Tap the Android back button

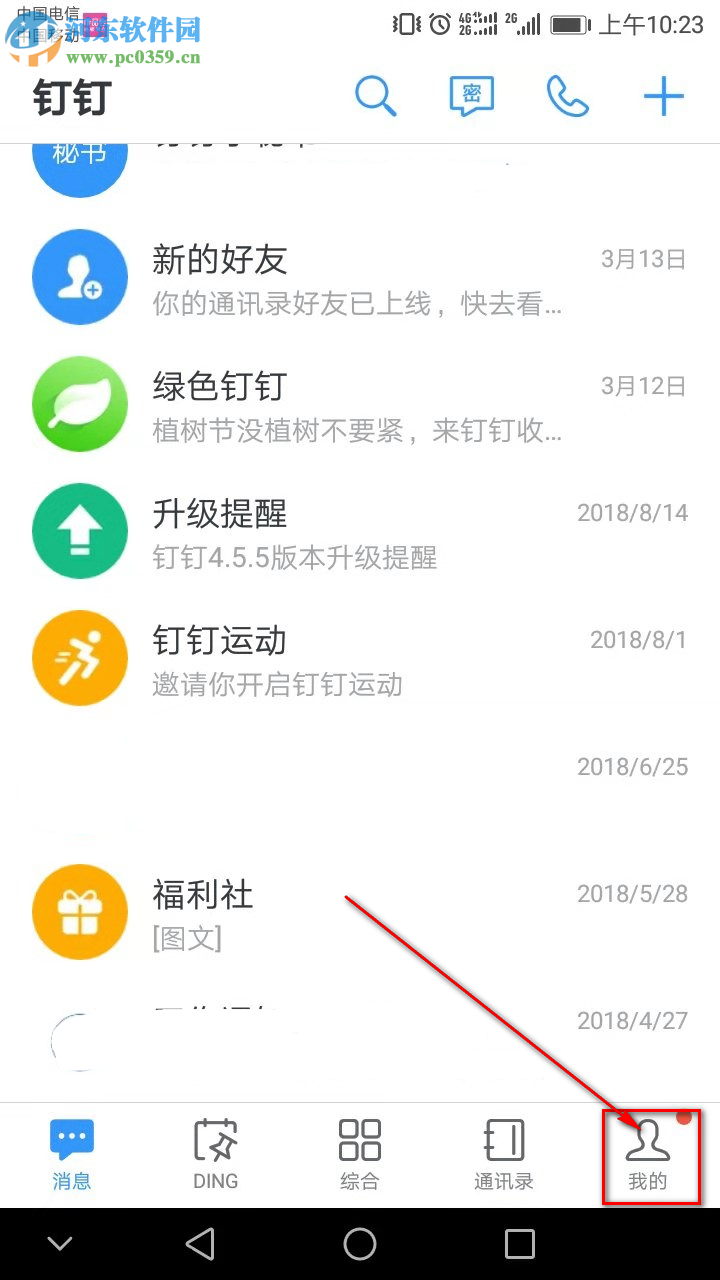(200, 1244)
